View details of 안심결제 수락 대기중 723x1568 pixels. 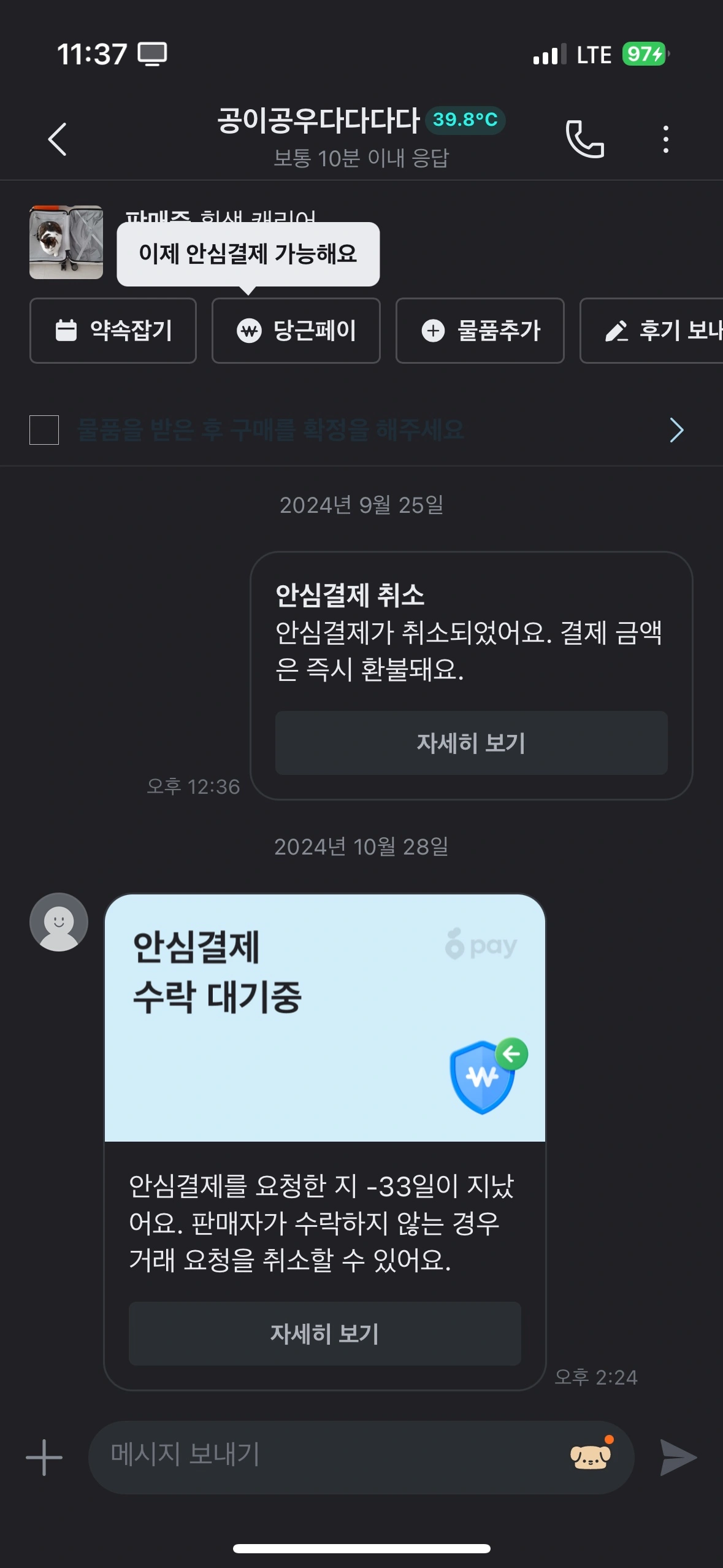(324, 1334)
